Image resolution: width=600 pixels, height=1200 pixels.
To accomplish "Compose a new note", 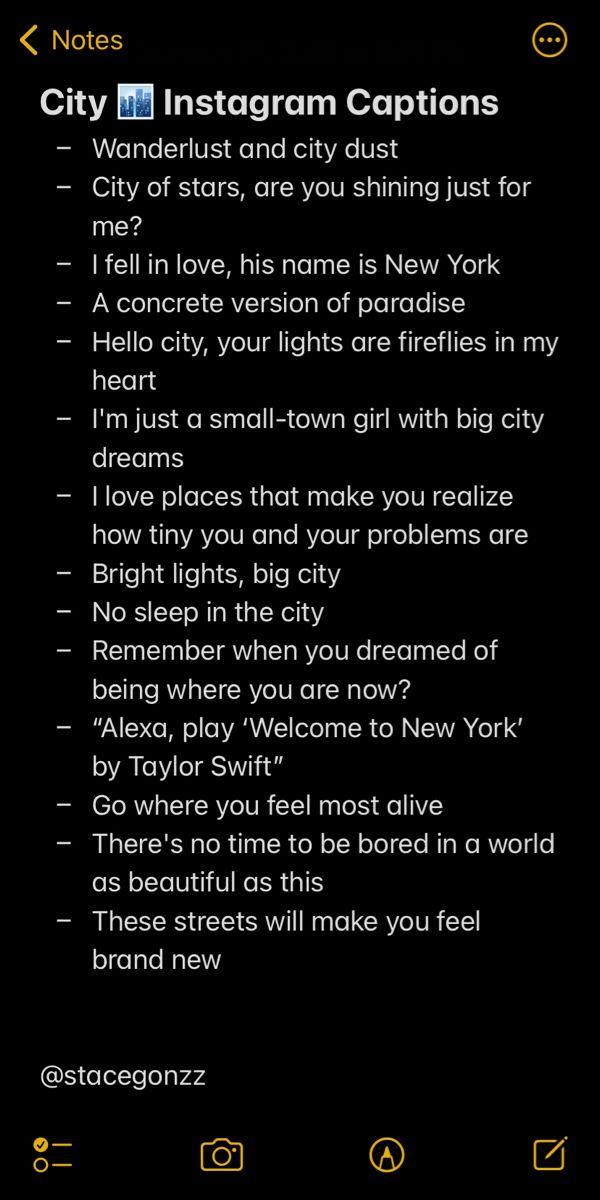I will 550,1154.
